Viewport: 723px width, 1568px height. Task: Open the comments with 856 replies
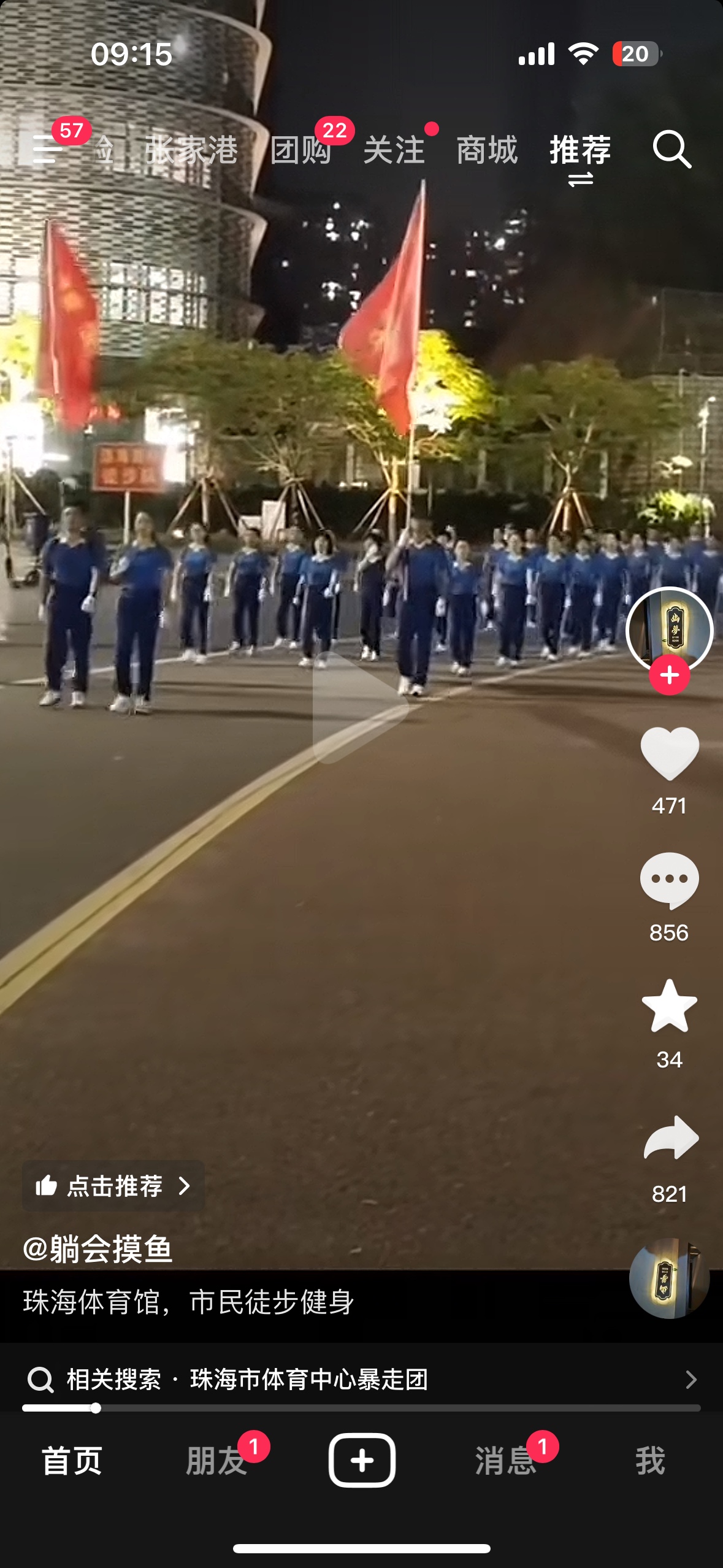669,881
